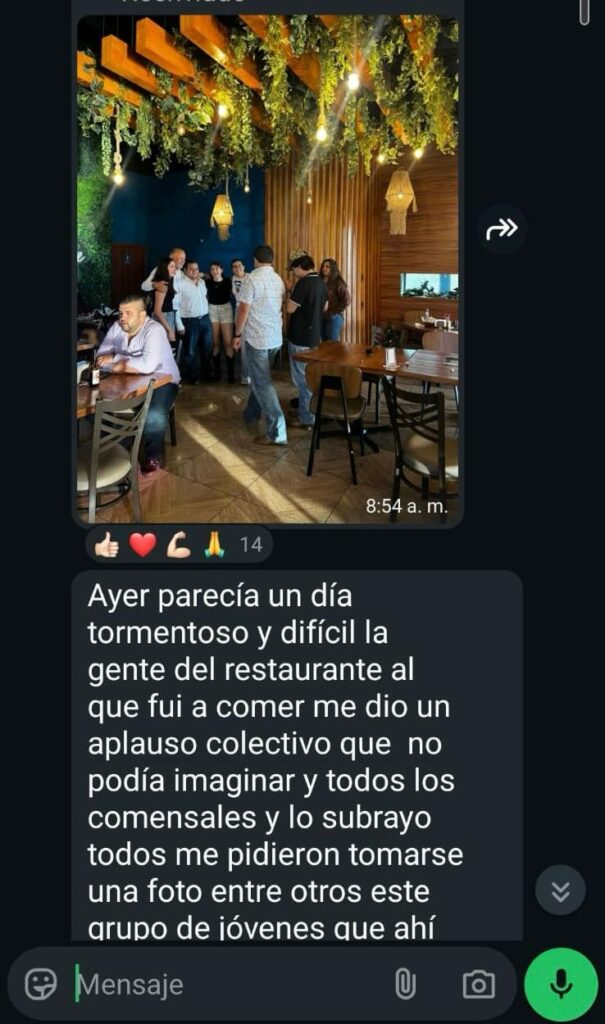Forward the photo message
This screenshot has width=605, height=1024.
501,229
